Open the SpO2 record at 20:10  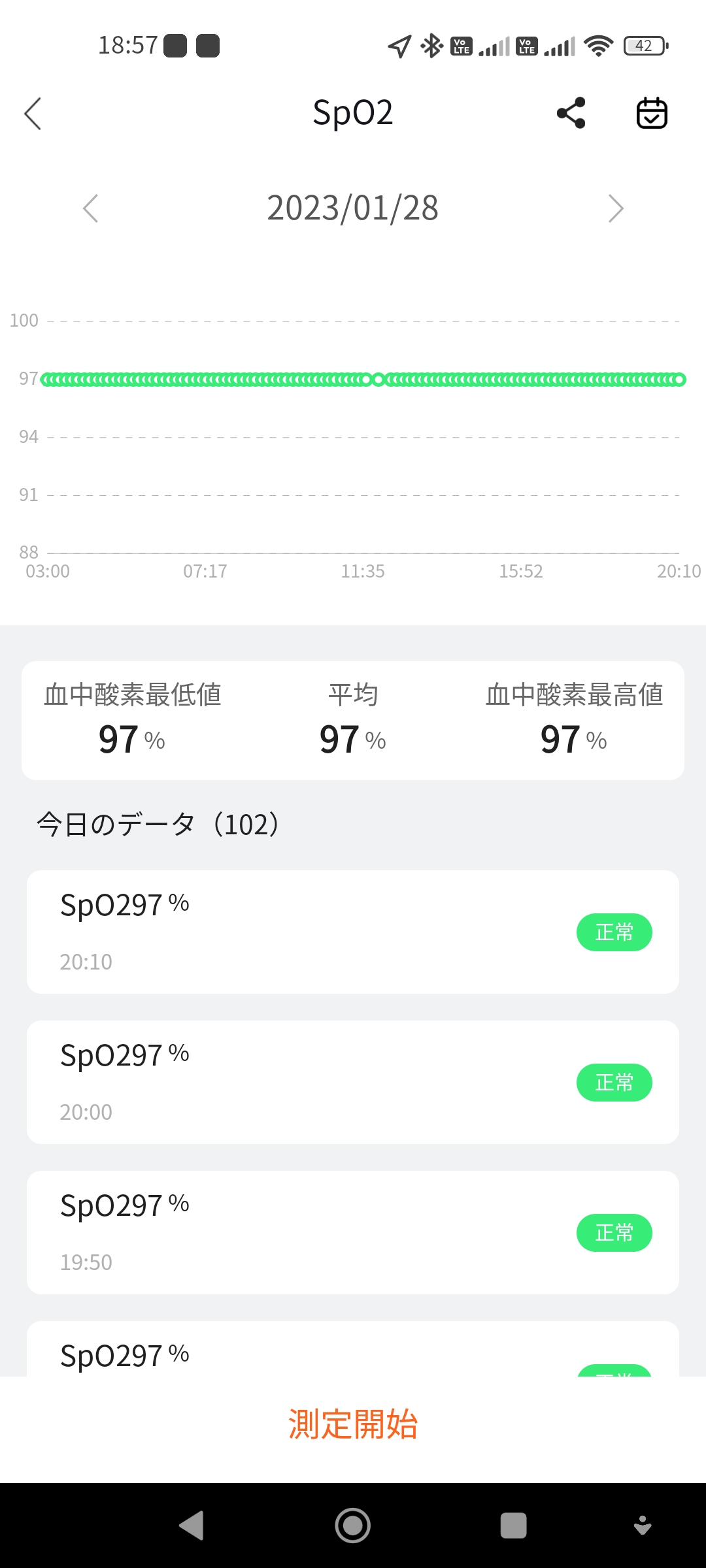click(x=353, y=932)
